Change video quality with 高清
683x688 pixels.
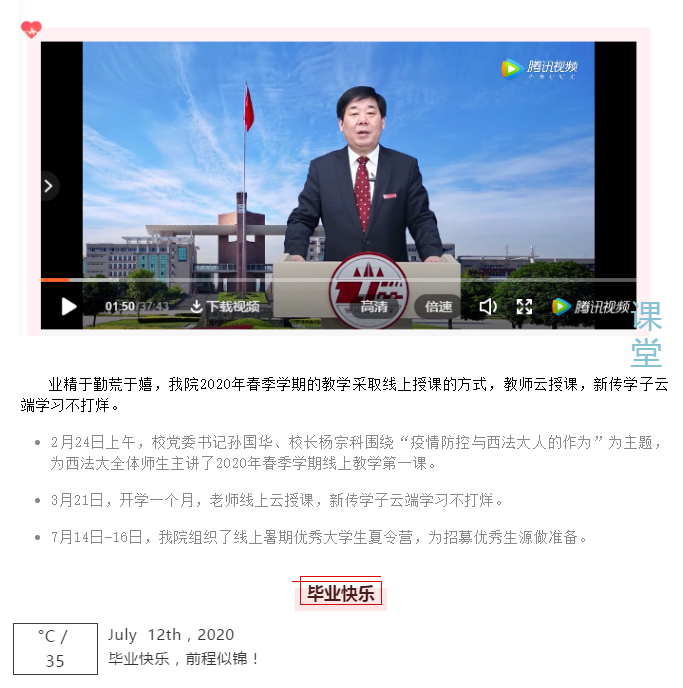coord(374,307)
